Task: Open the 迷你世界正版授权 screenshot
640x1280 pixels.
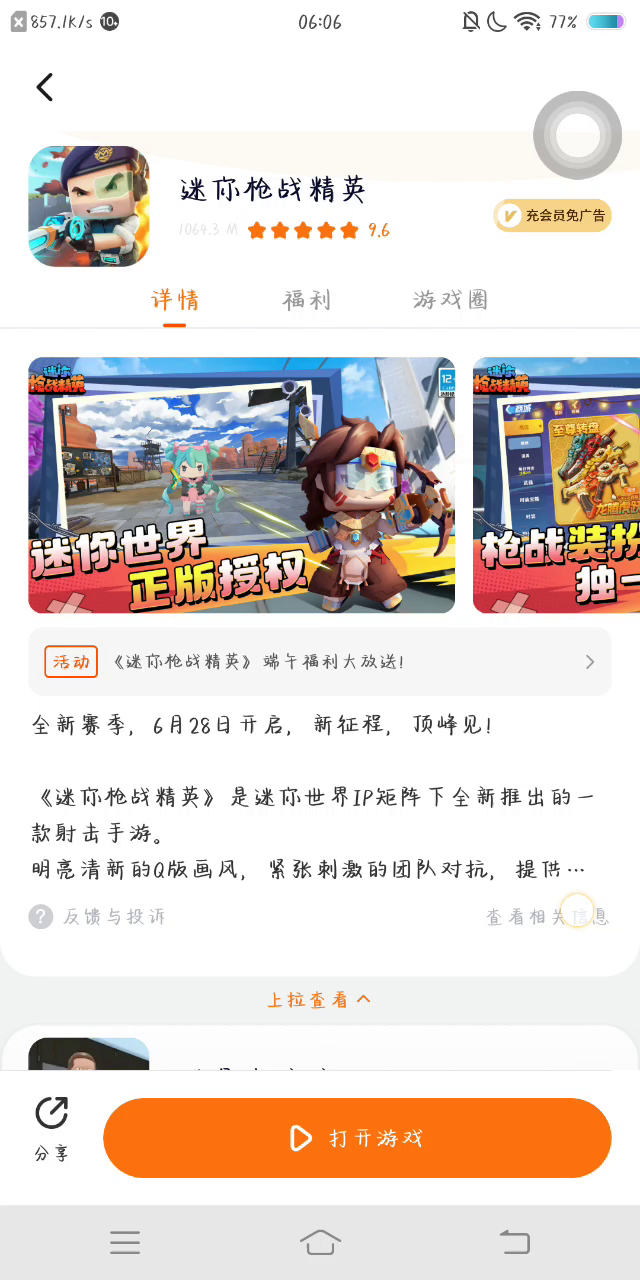Action: coord(241,485)
